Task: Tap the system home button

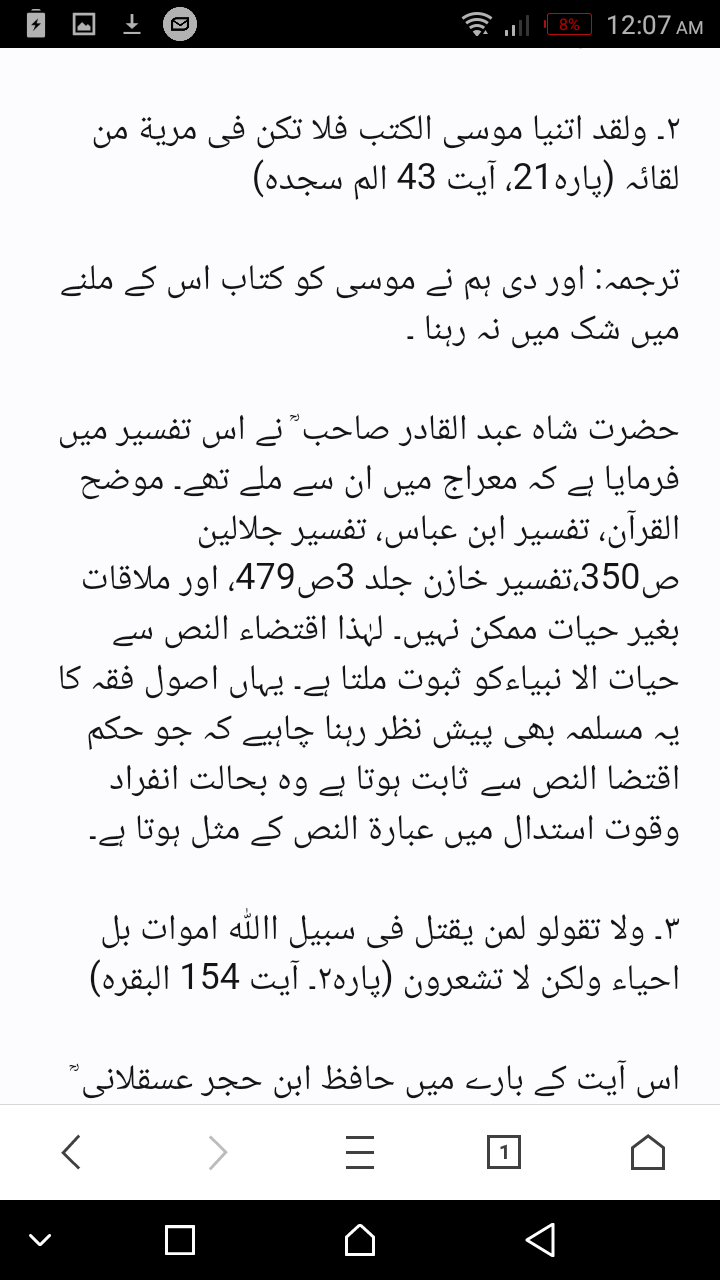Action: coord(360,1240)
